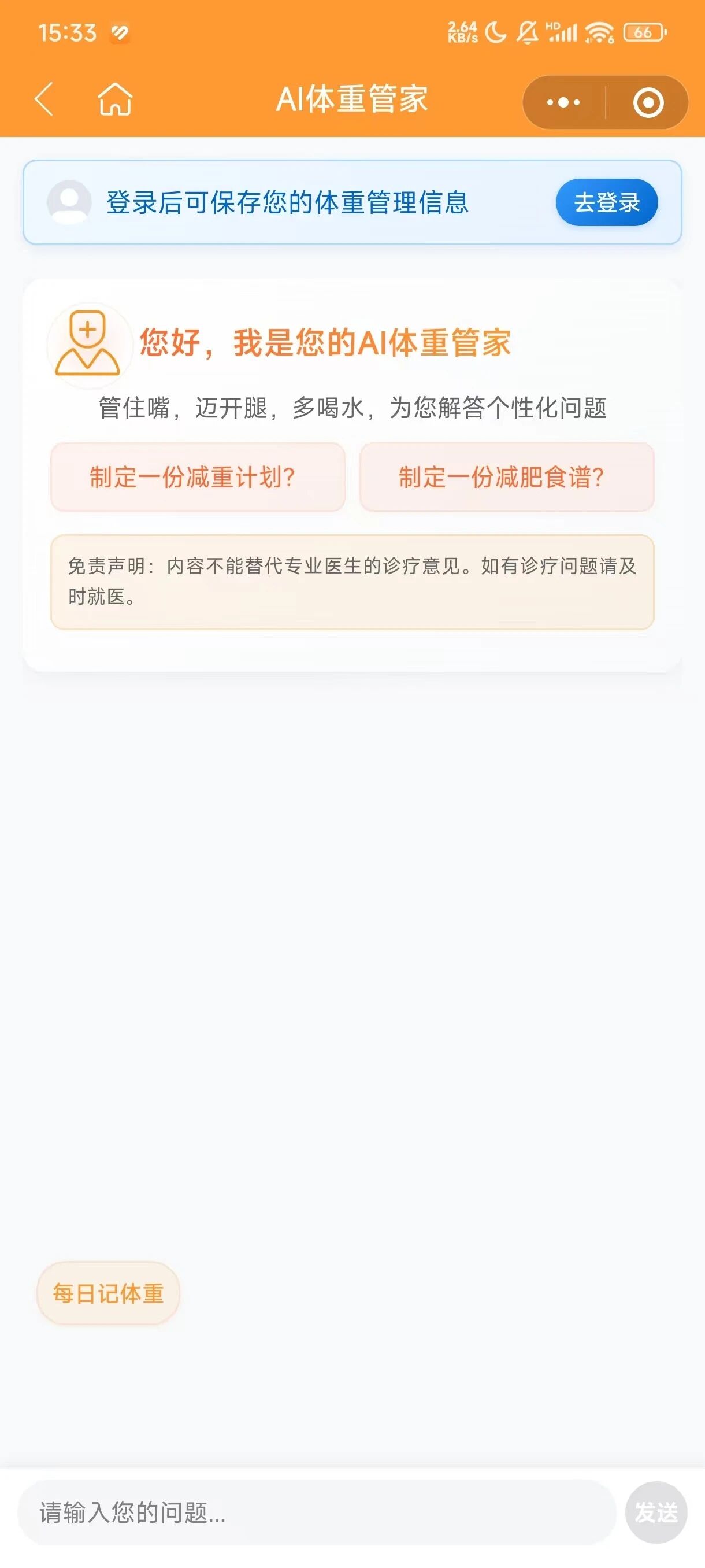Select 制定一份减肥食谱? suggestion
705x1568 pixels.
coord(507,476)
